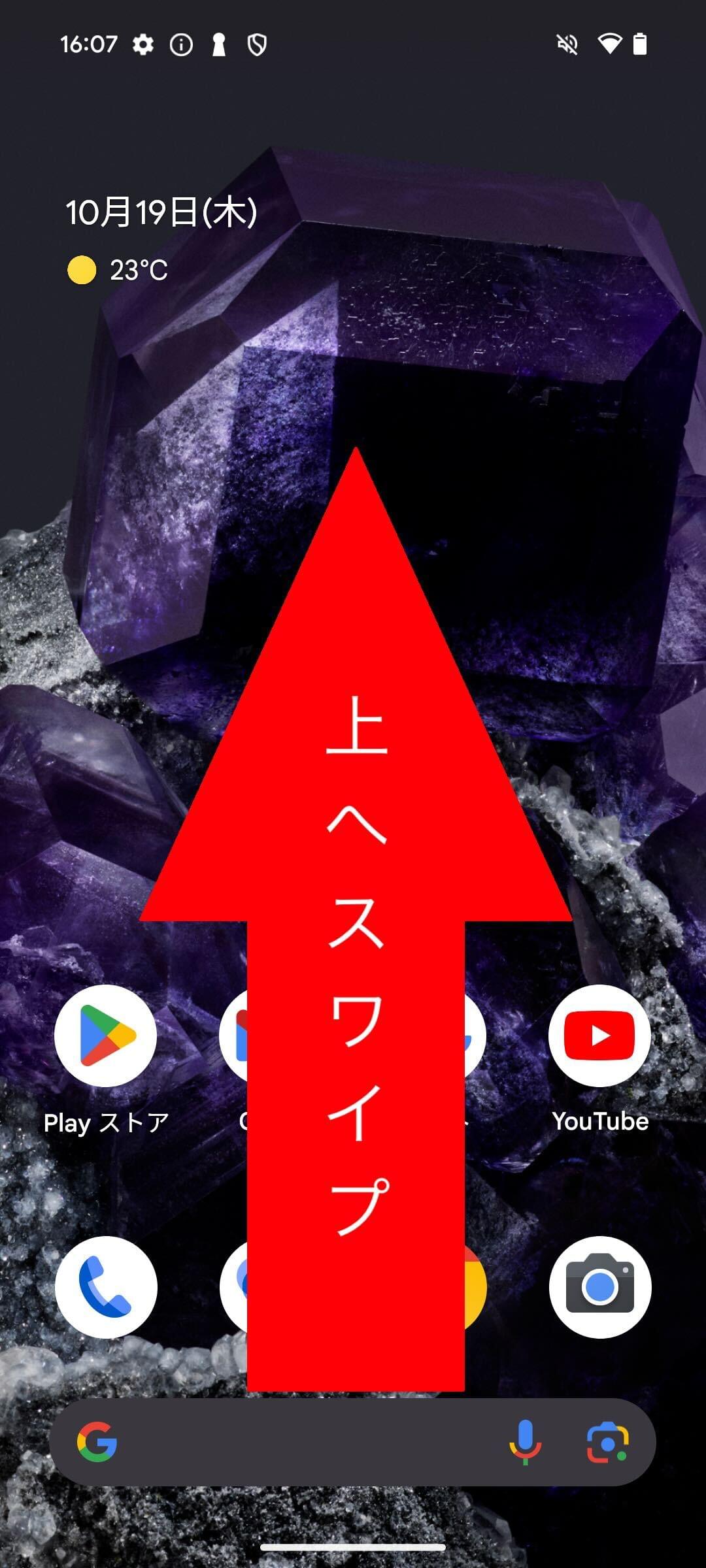Launch the YouTube app

599,1036
